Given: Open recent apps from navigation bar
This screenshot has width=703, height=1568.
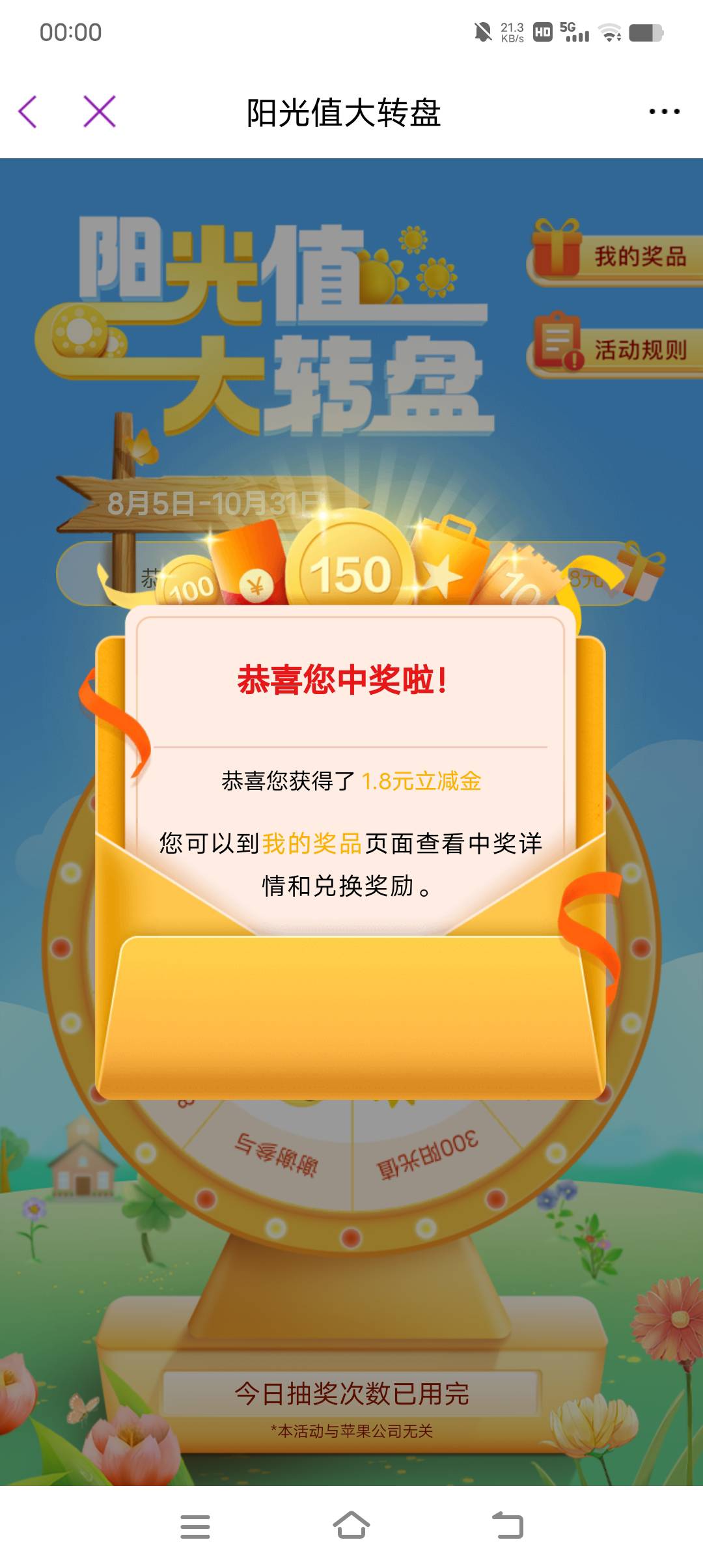Looking at the screenshot, I should (195, 1526).
